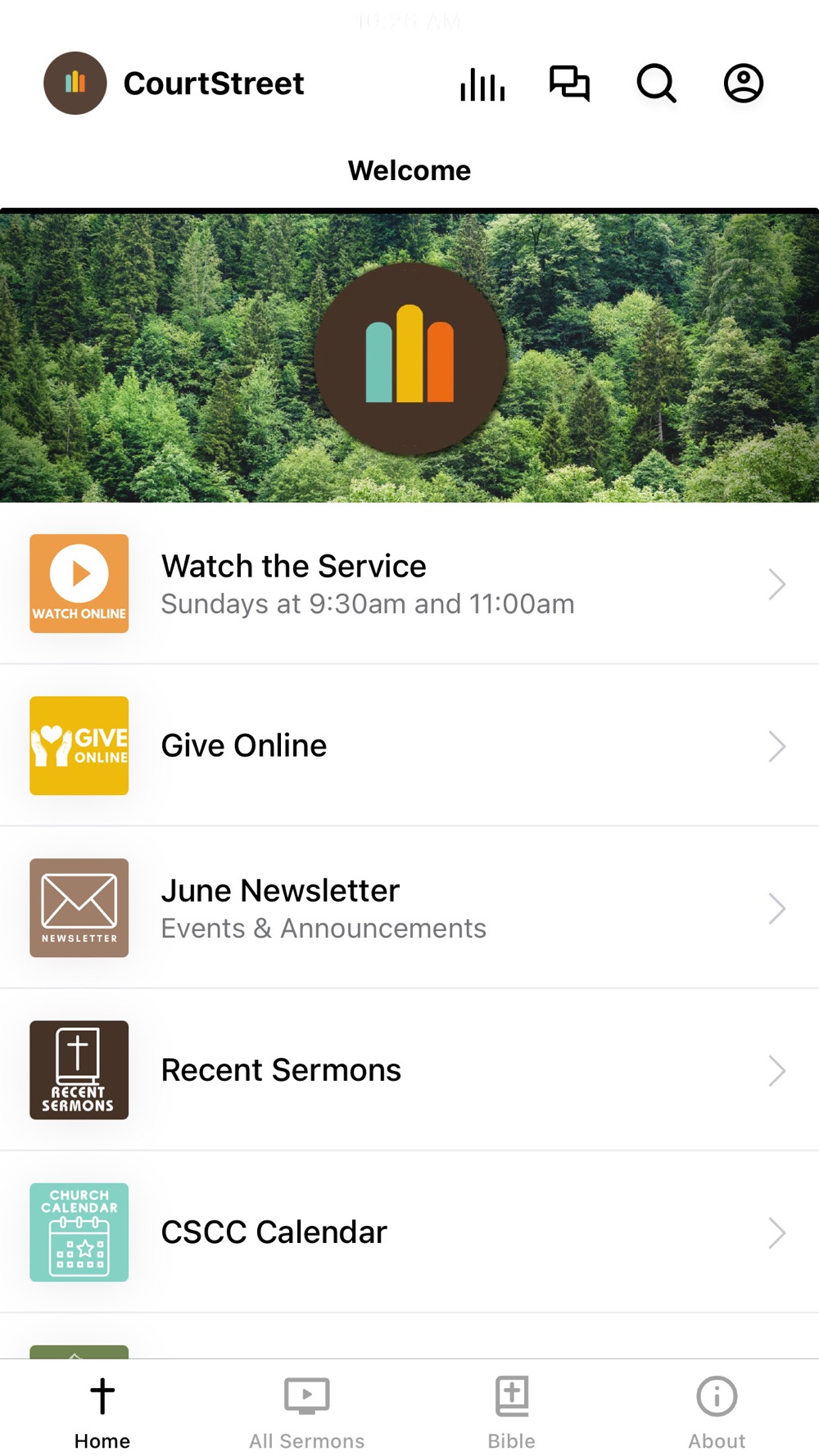Go to the About tab
Image resolution: width=819 pixels, height=1456 pixels.
click(717, 1413)
